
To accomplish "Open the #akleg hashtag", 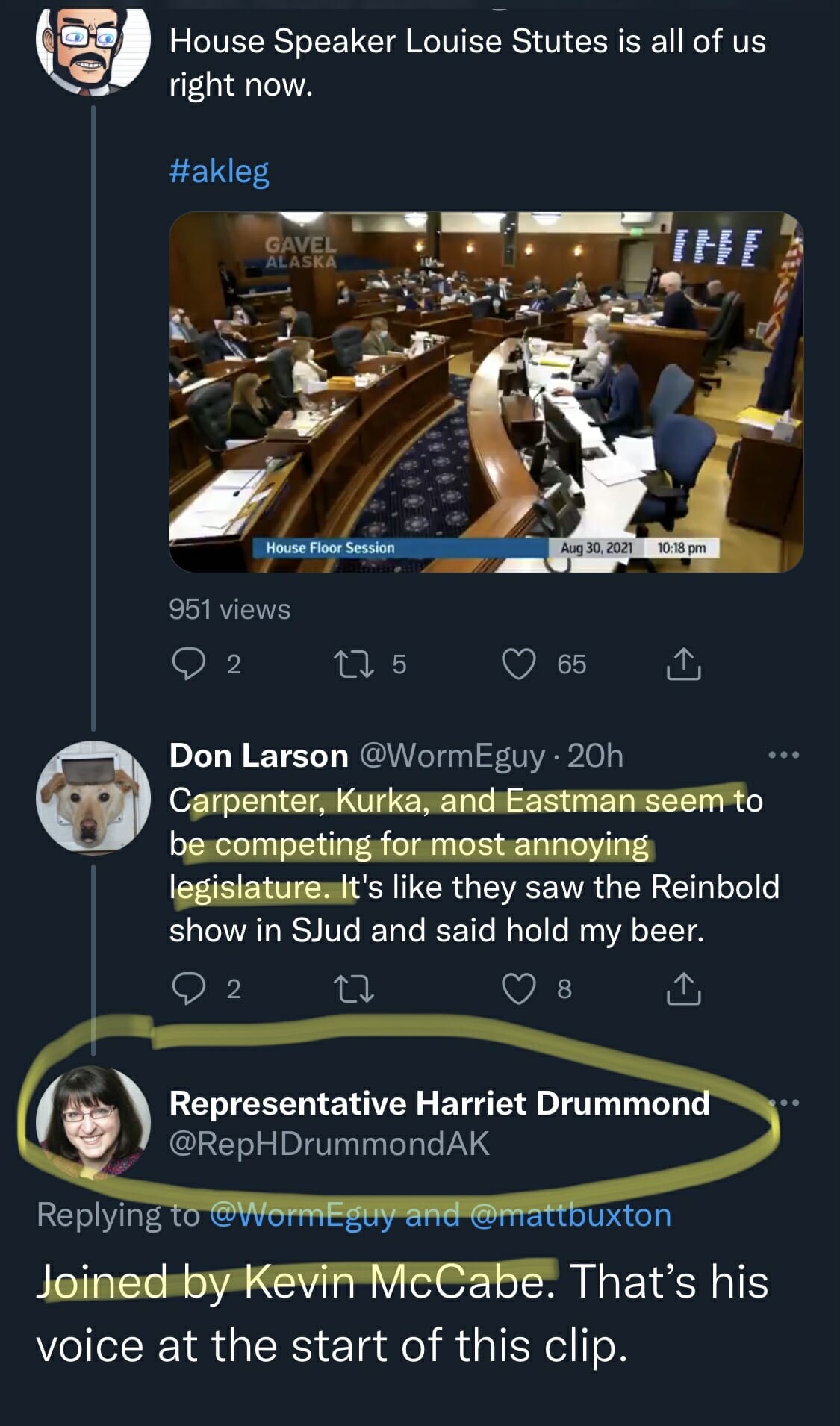I will pos(219,171).
